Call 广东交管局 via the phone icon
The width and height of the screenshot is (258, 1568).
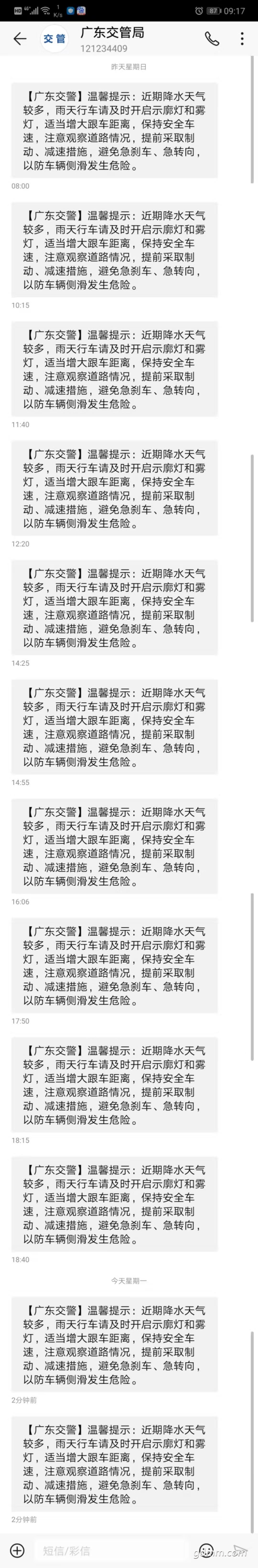[212, 39]
